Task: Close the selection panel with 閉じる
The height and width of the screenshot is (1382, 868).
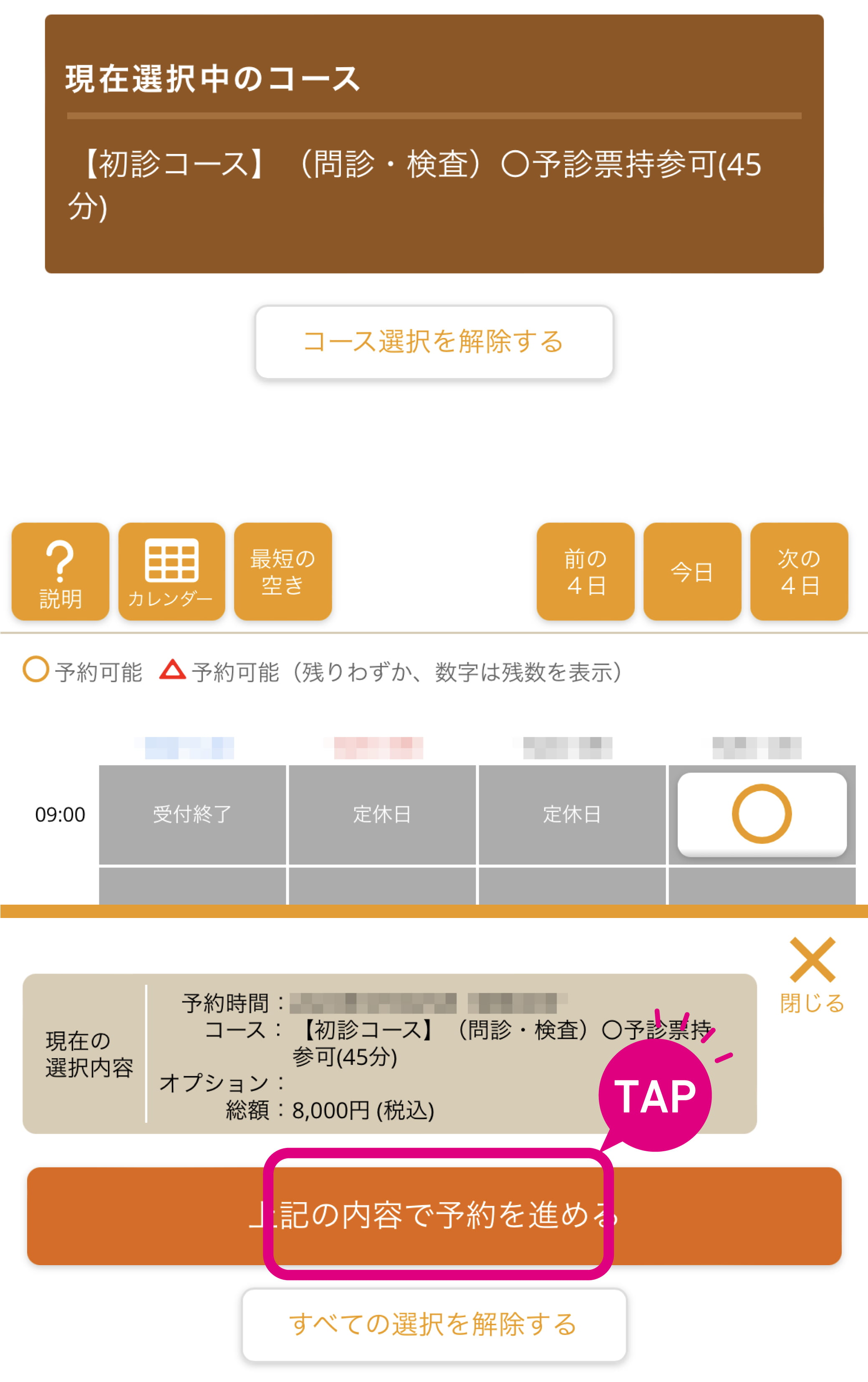Action: [x=812, y=974]
